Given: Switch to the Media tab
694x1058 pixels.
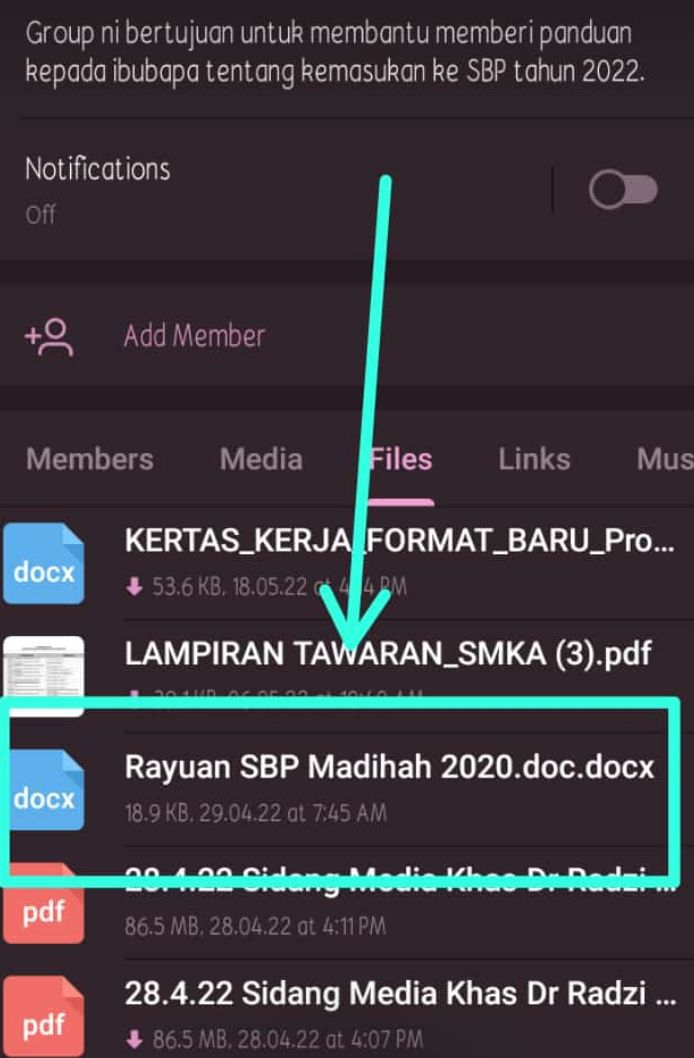Looking at the screenshot, I should (261, 459).
